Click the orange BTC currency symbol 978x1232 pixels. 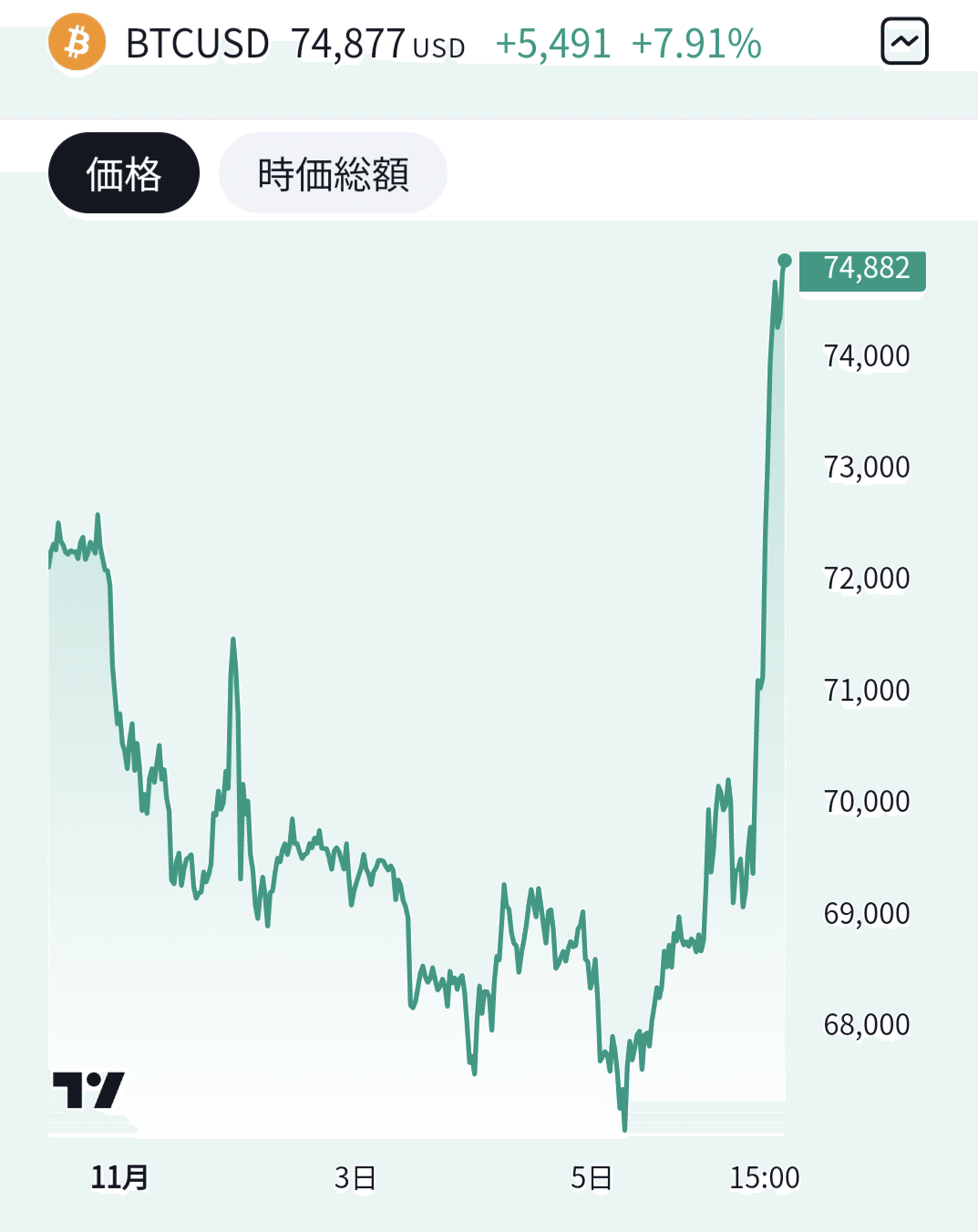coord(77,40)
